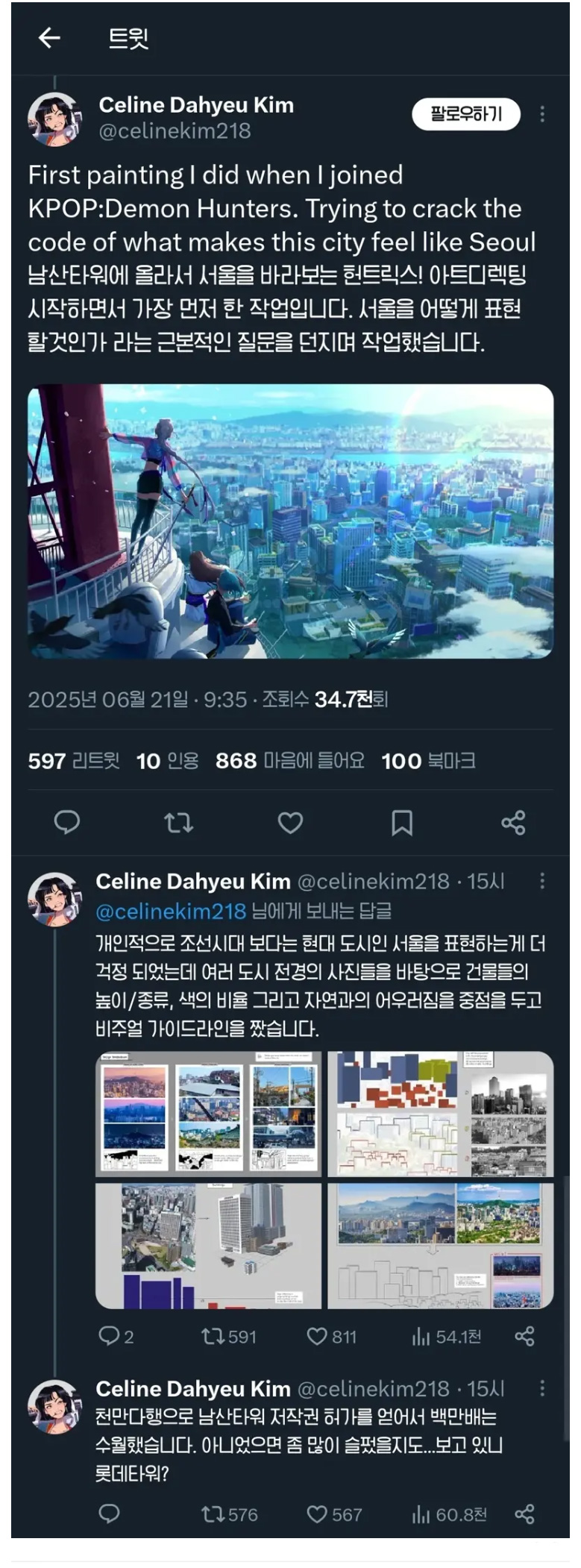This screenshot has height=1568, width=581.
Task: View the 597 리트윗 list
Action: click(73, 761)
